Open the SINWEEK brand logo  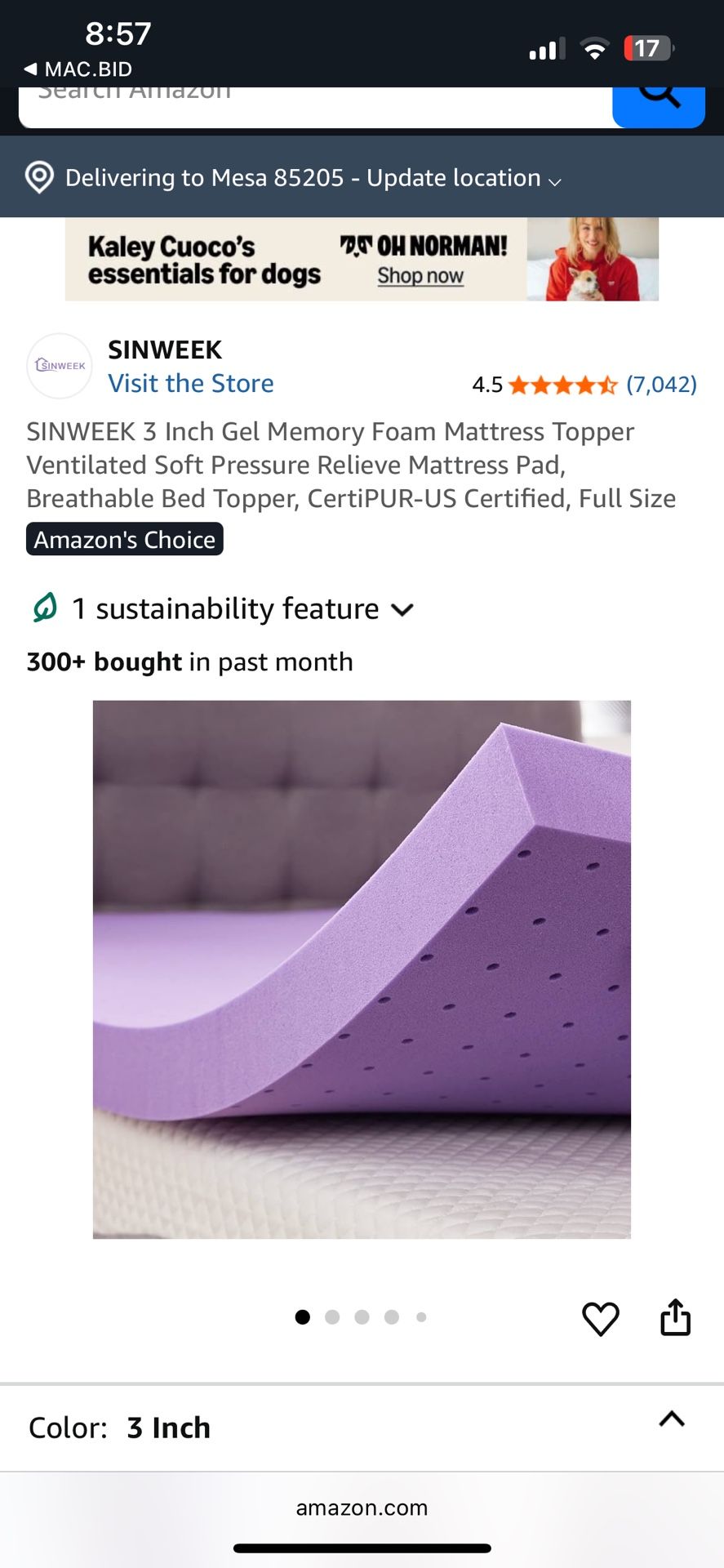60,366
